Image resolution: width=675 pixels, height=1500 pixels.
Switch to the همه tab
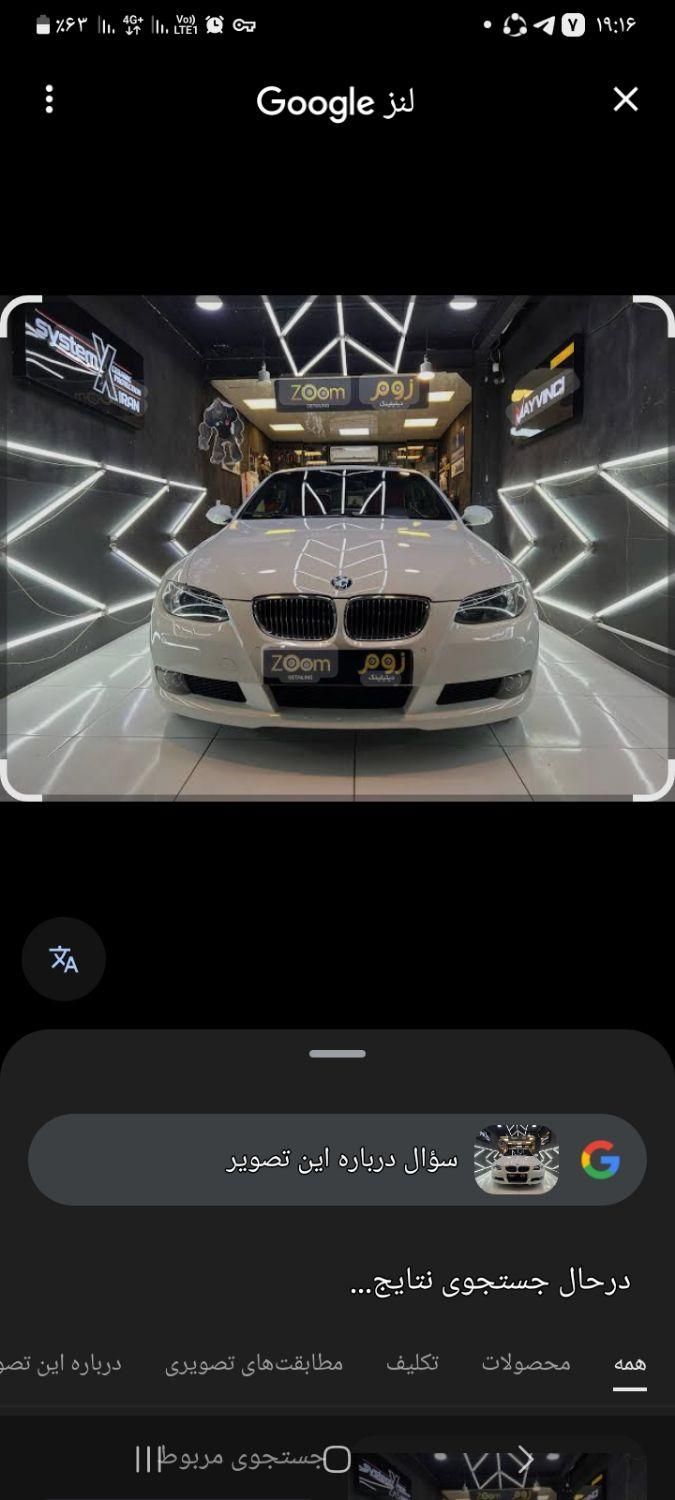pyautogui.click(x=630, y=1363)
